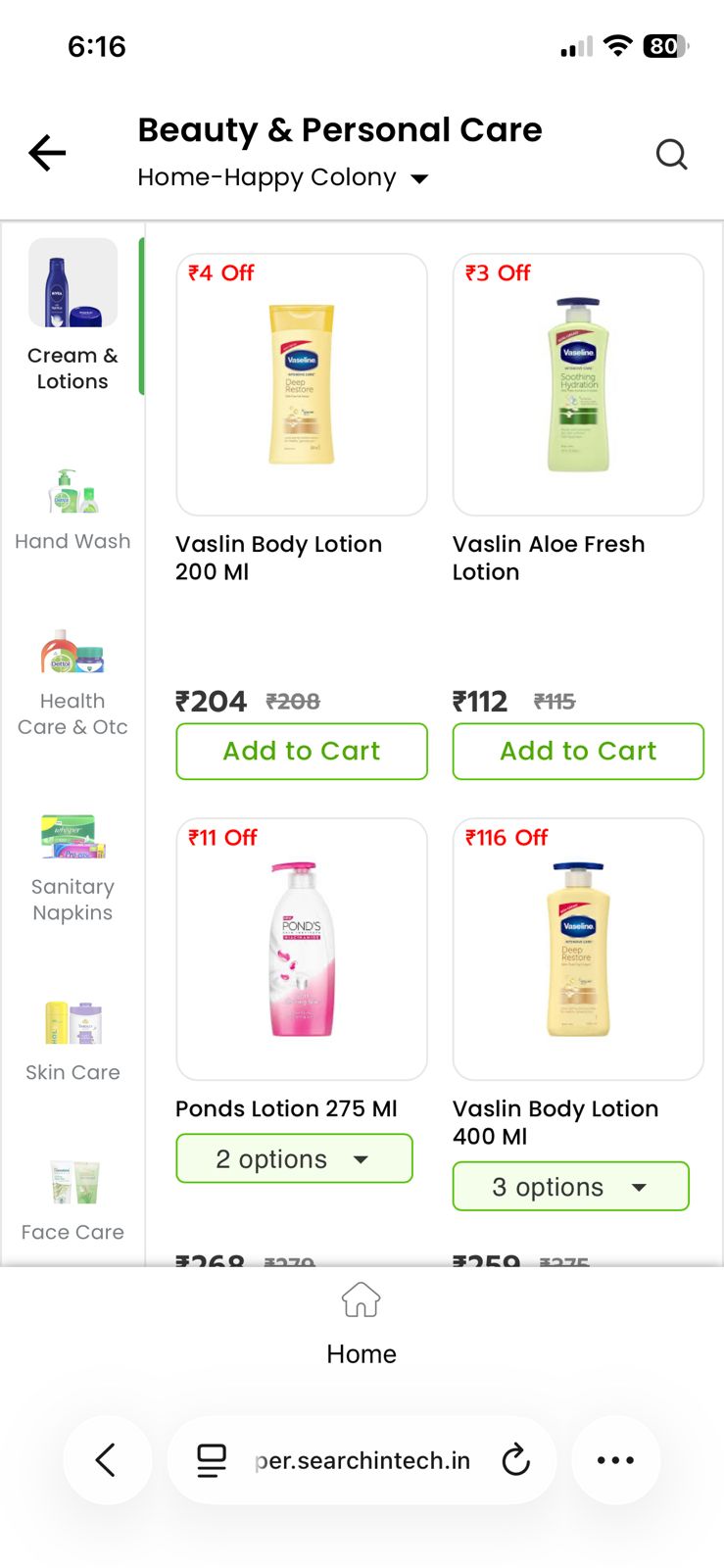Open the search icon in the header
Screen dimensions: 724x1568
coord(671,154)
